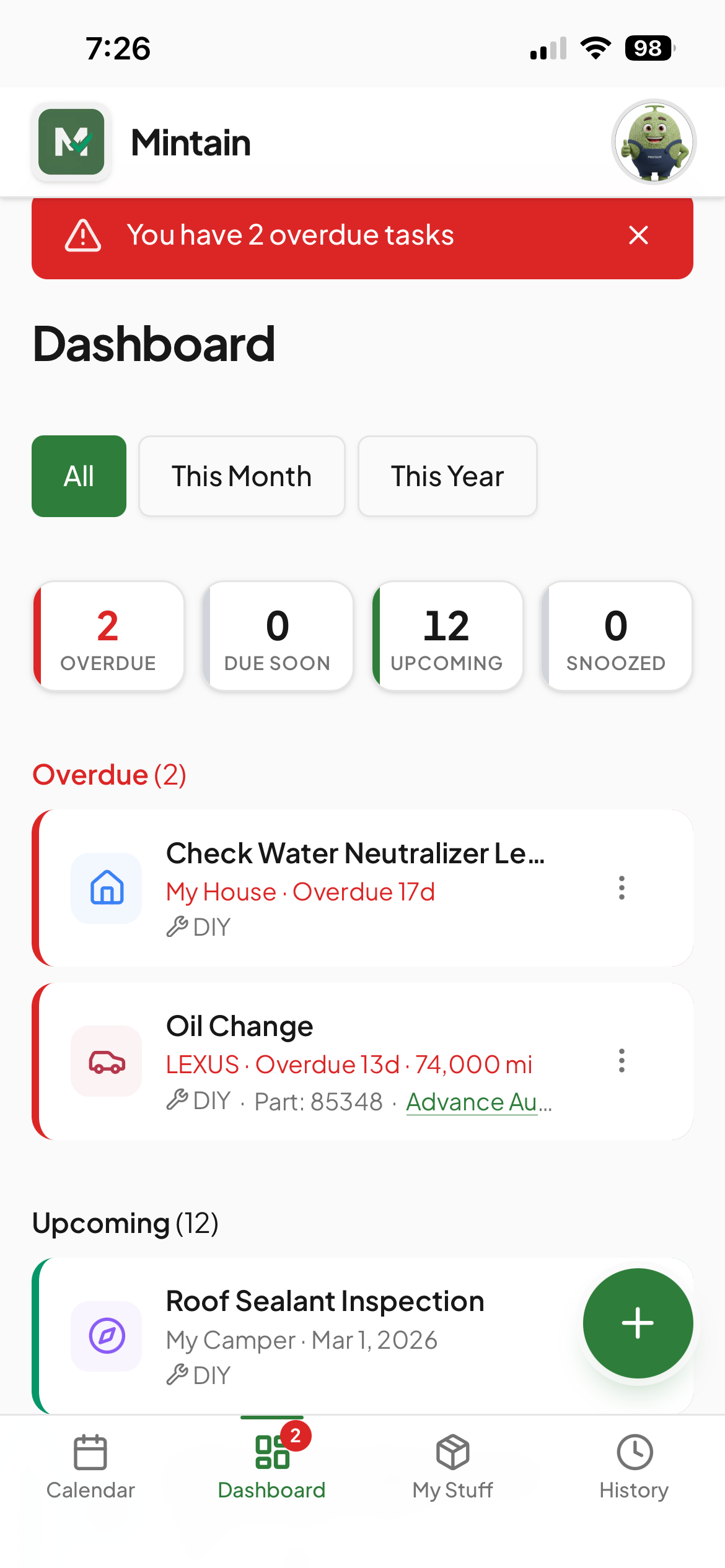The height and width of the screenshot is (1568, 725).
Task: Open options for Check Water Neutralizer task
Action: (622, 888)
